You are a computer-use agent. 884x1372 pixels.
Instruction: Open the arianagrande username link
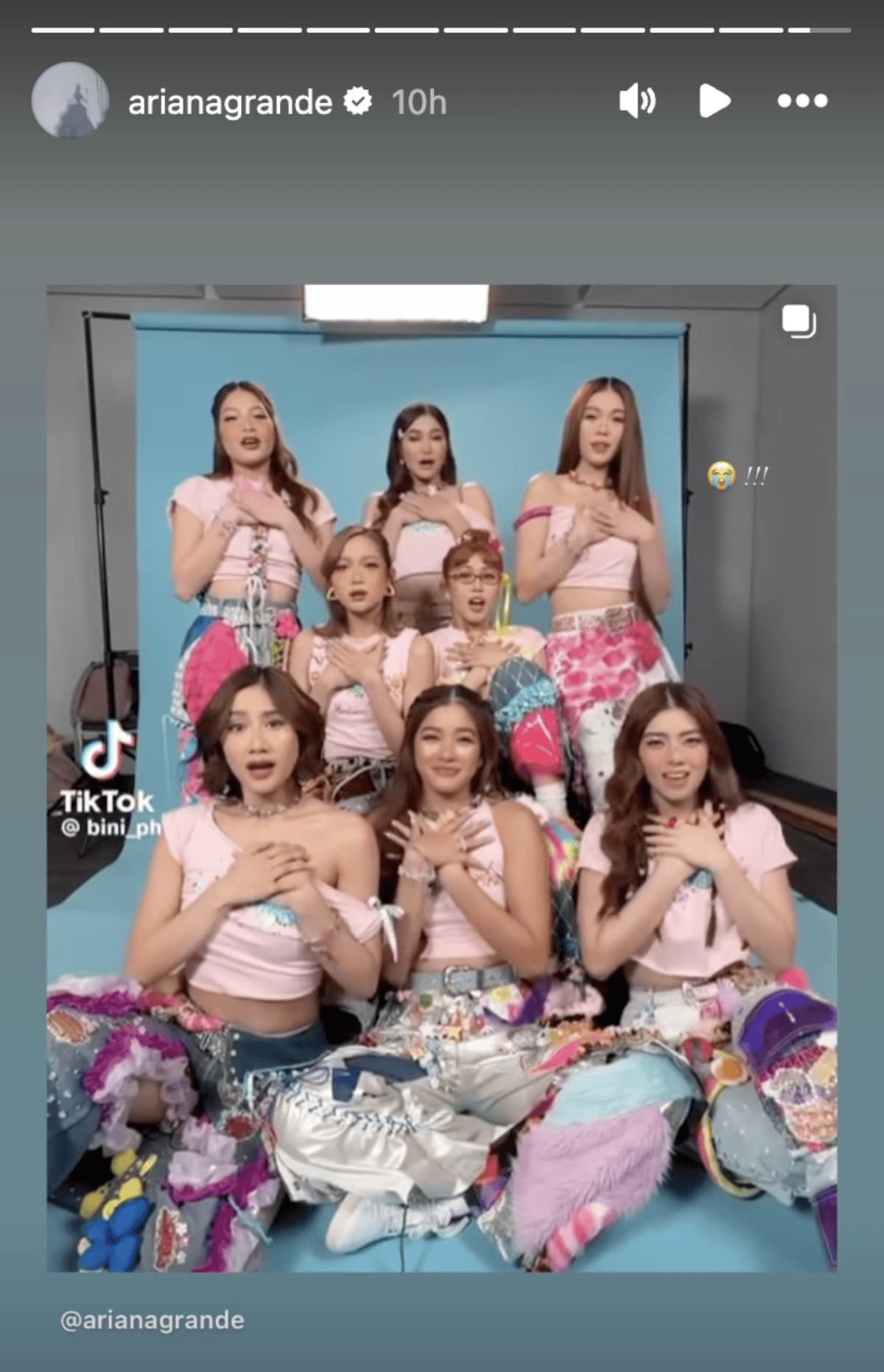[x=230, y=102]
